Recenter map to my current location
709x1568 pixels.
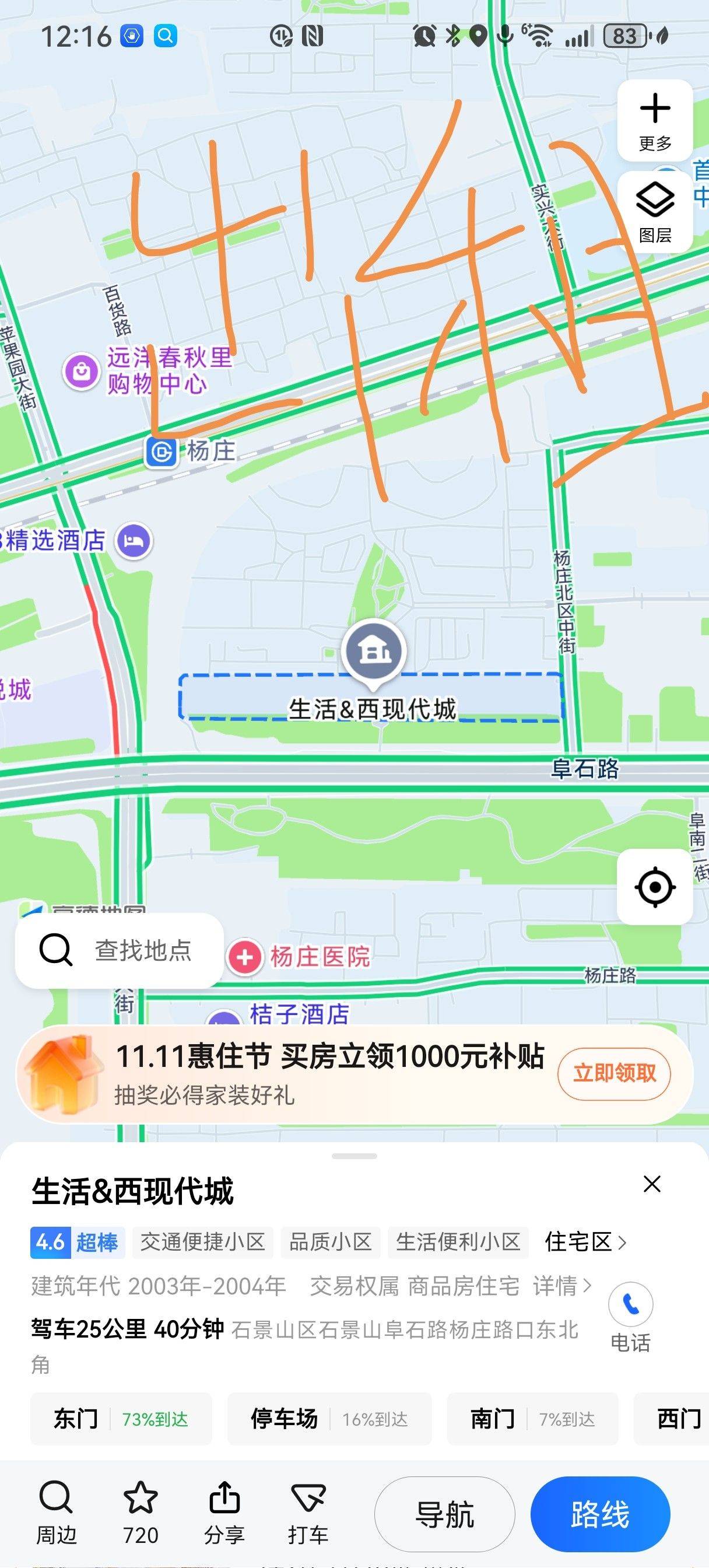click(x=655, y=887)
